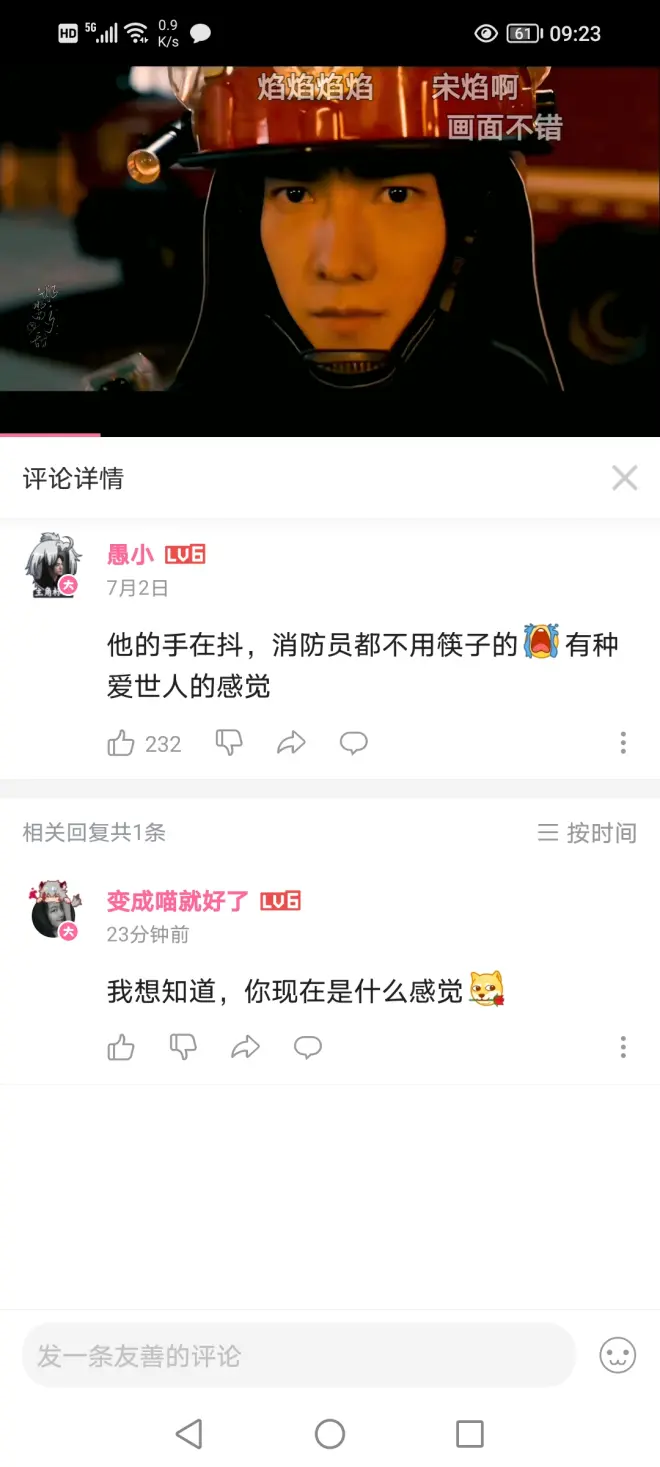The height and width of the screenshot is (1467, 660).
Task: Share the reply from 变成喵就好了
Action: pyautogui.click(x=245, y=1047)
